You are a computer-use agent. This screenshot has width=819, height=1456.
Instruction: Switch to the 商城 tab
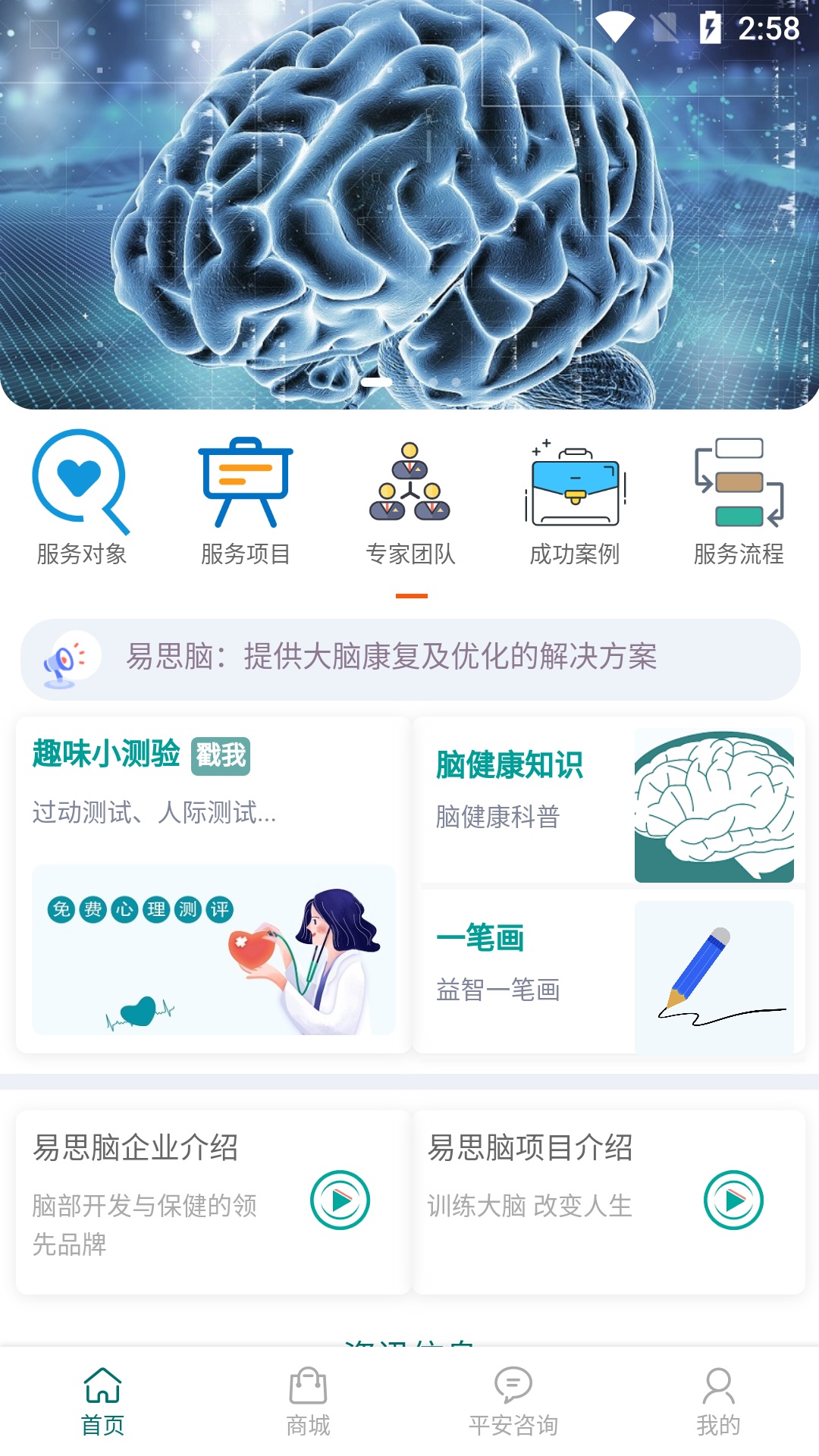pyautogui.click(x=308, y=1401)
